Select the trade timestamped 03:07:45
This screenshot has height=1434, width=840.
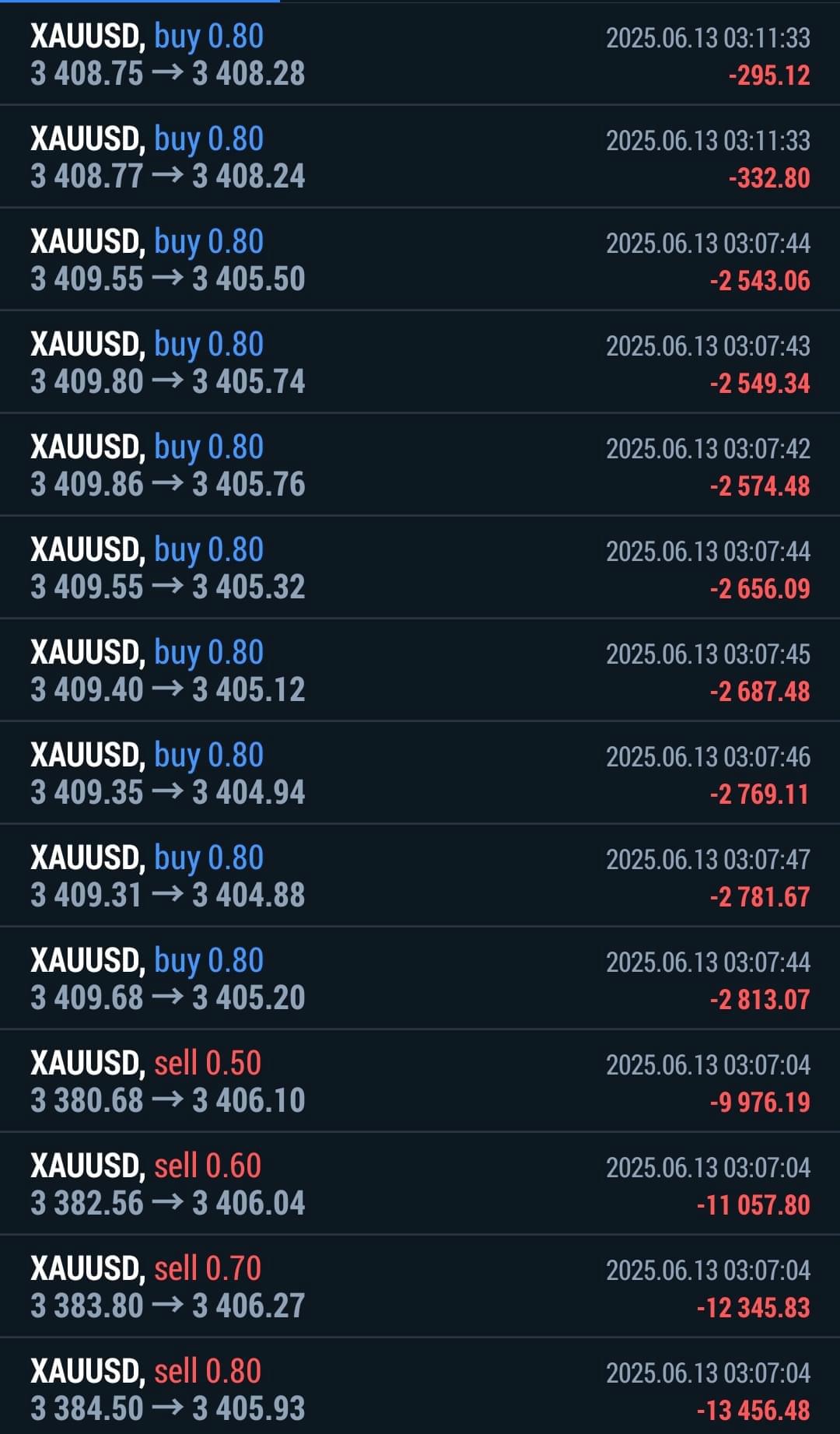click(x=420, y=670)
